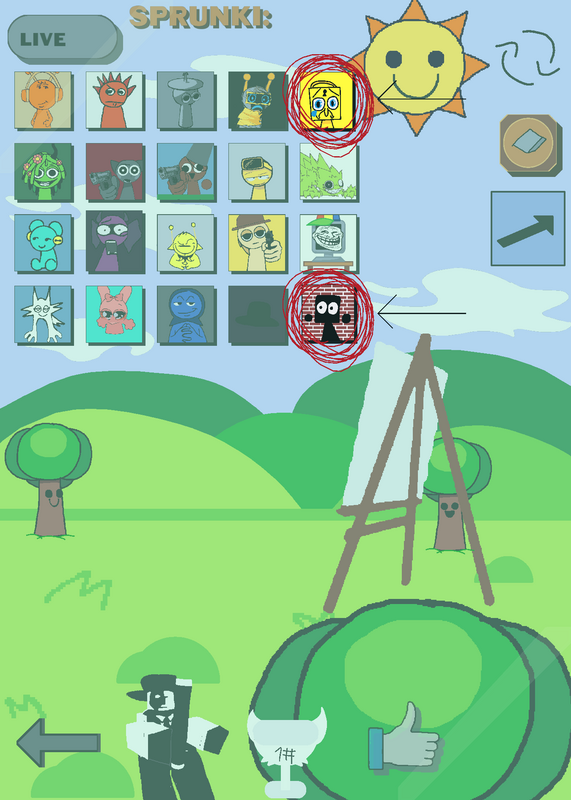571x800 pixels.
Task: Pick the pink bunny with bow
Action: [114, 314]
